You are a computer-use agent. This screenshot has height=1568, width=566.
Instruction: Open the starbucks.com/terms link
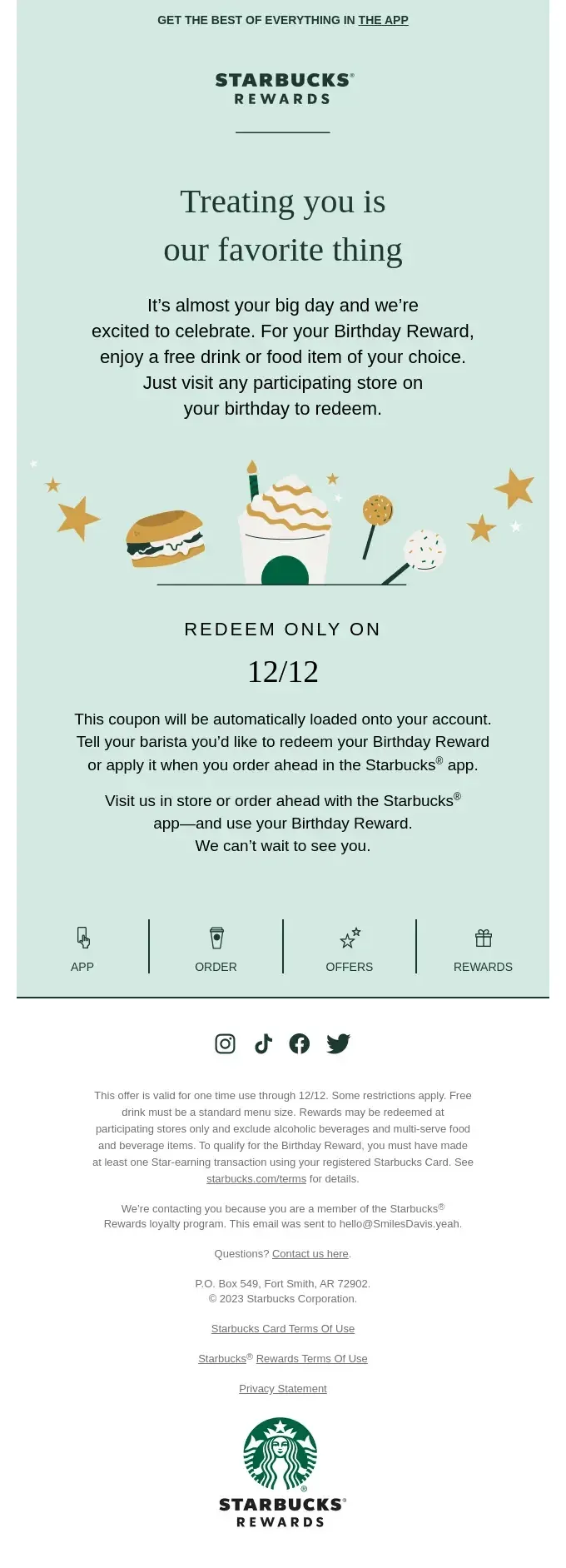click(256, 1179)
